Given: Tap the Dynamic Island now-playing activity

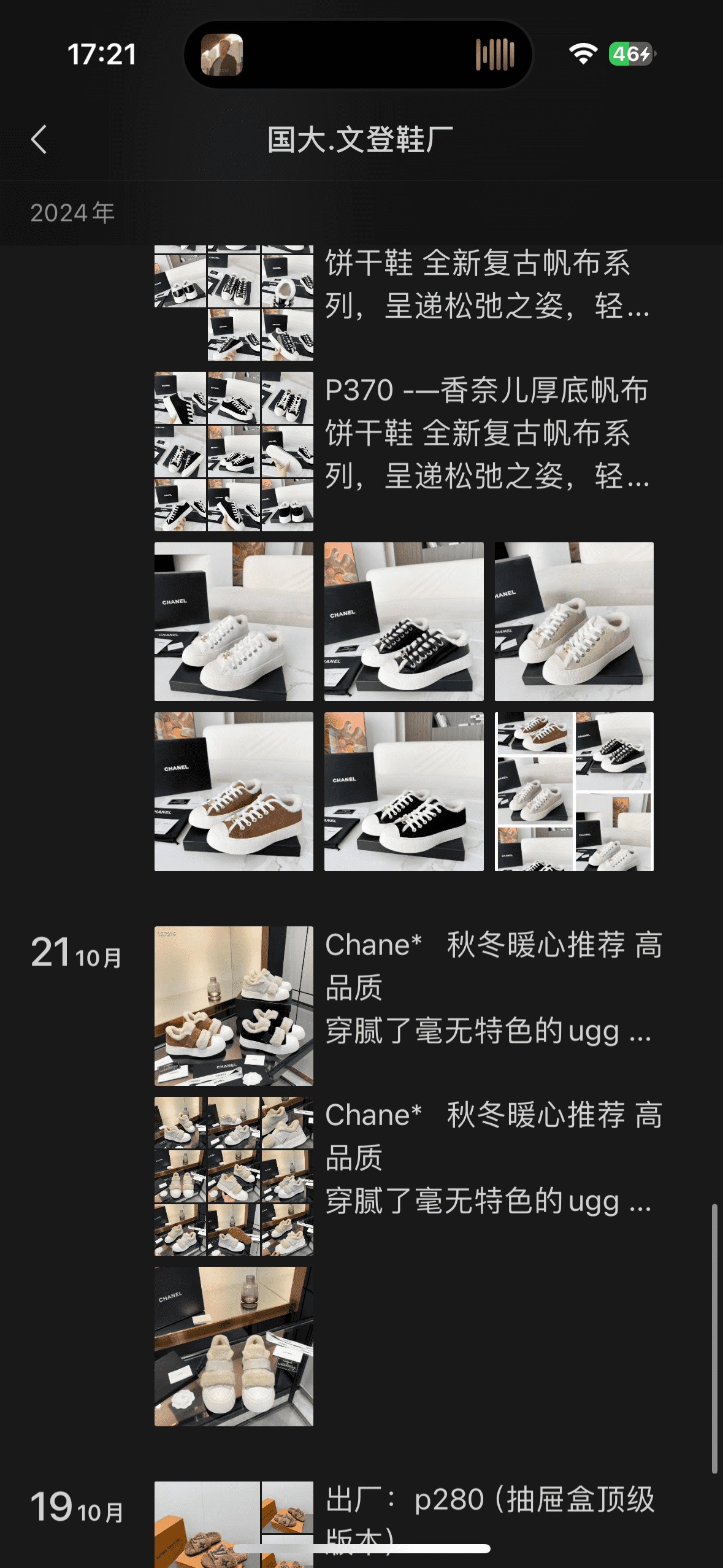Looking at the screenshot, I should 358,55.
